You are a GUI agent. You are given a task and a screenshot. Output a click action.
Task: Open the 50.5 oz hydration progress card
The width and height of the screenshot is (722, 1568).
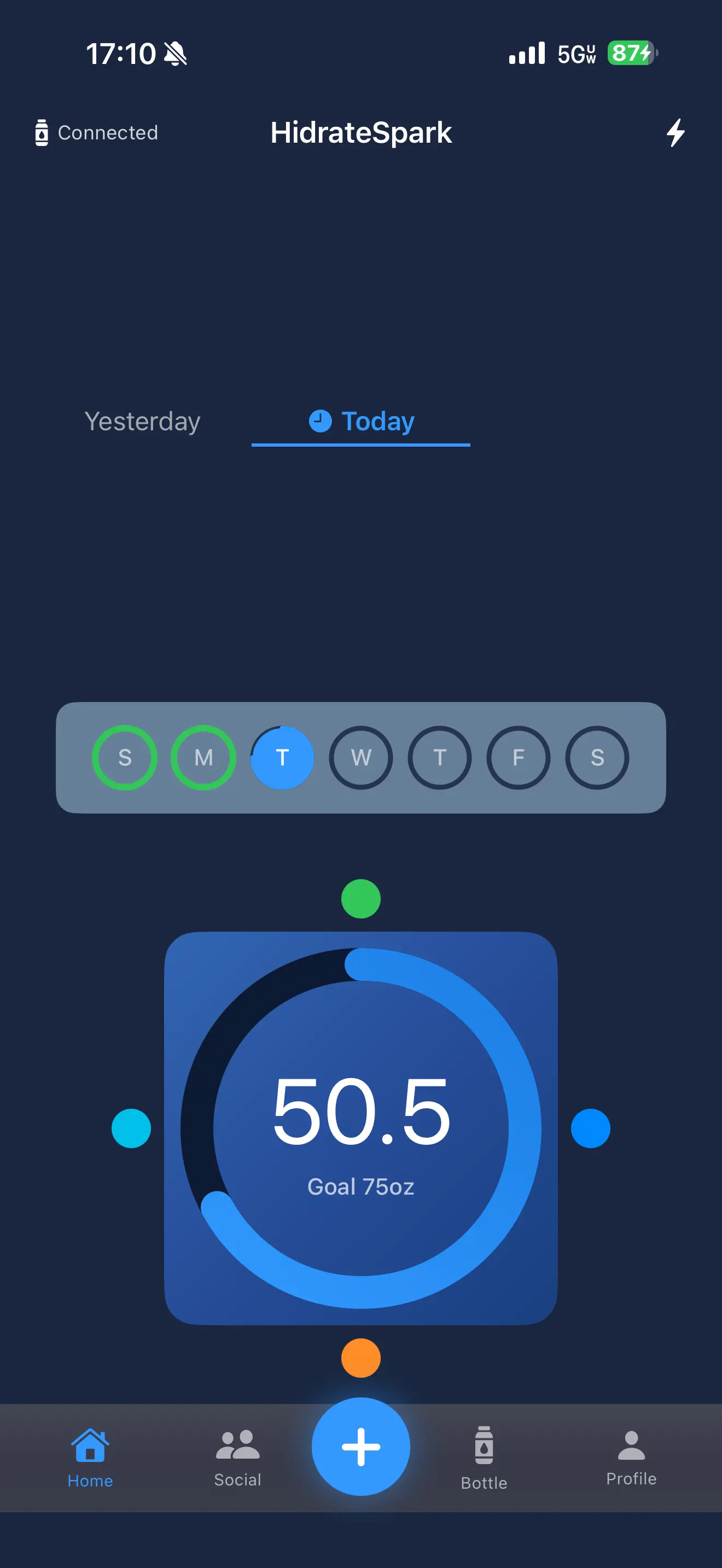point(361,1127)
